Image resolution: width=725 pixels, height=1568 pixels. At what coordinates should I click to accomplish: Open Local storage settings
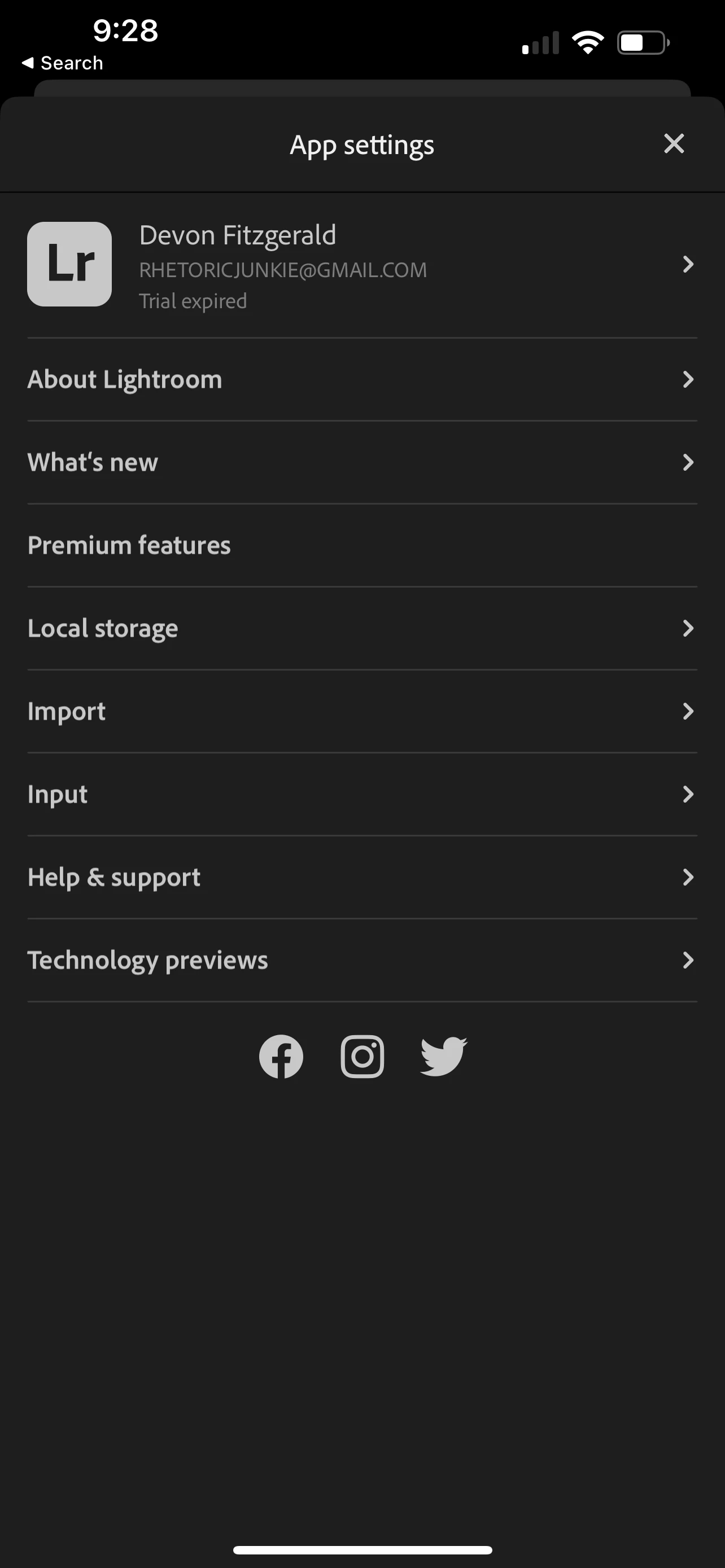[x=361, y=628]
